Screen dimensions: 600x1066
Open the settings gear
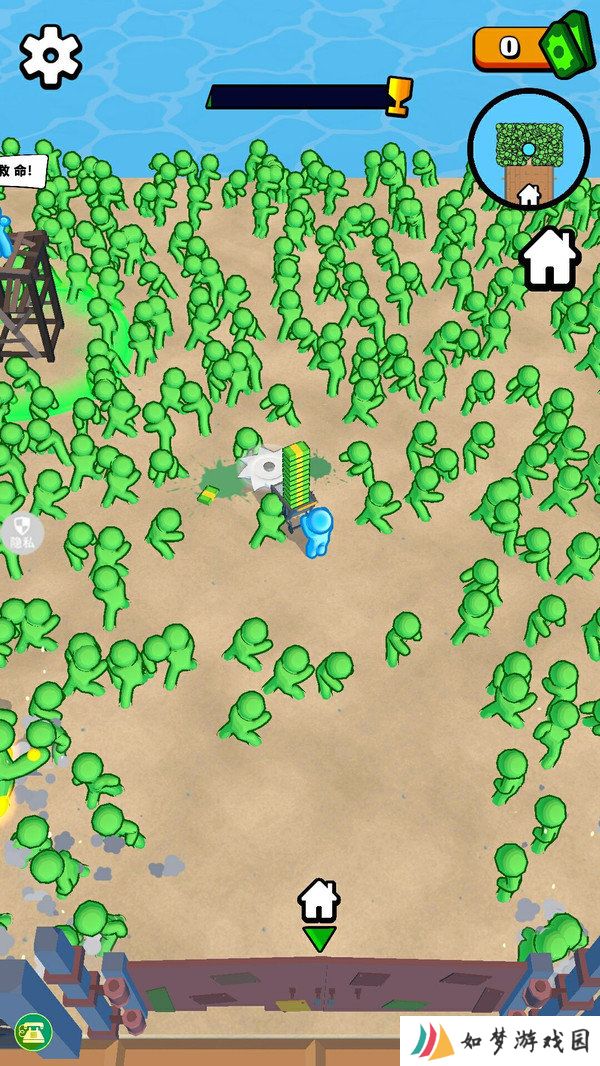coord(50,54)
